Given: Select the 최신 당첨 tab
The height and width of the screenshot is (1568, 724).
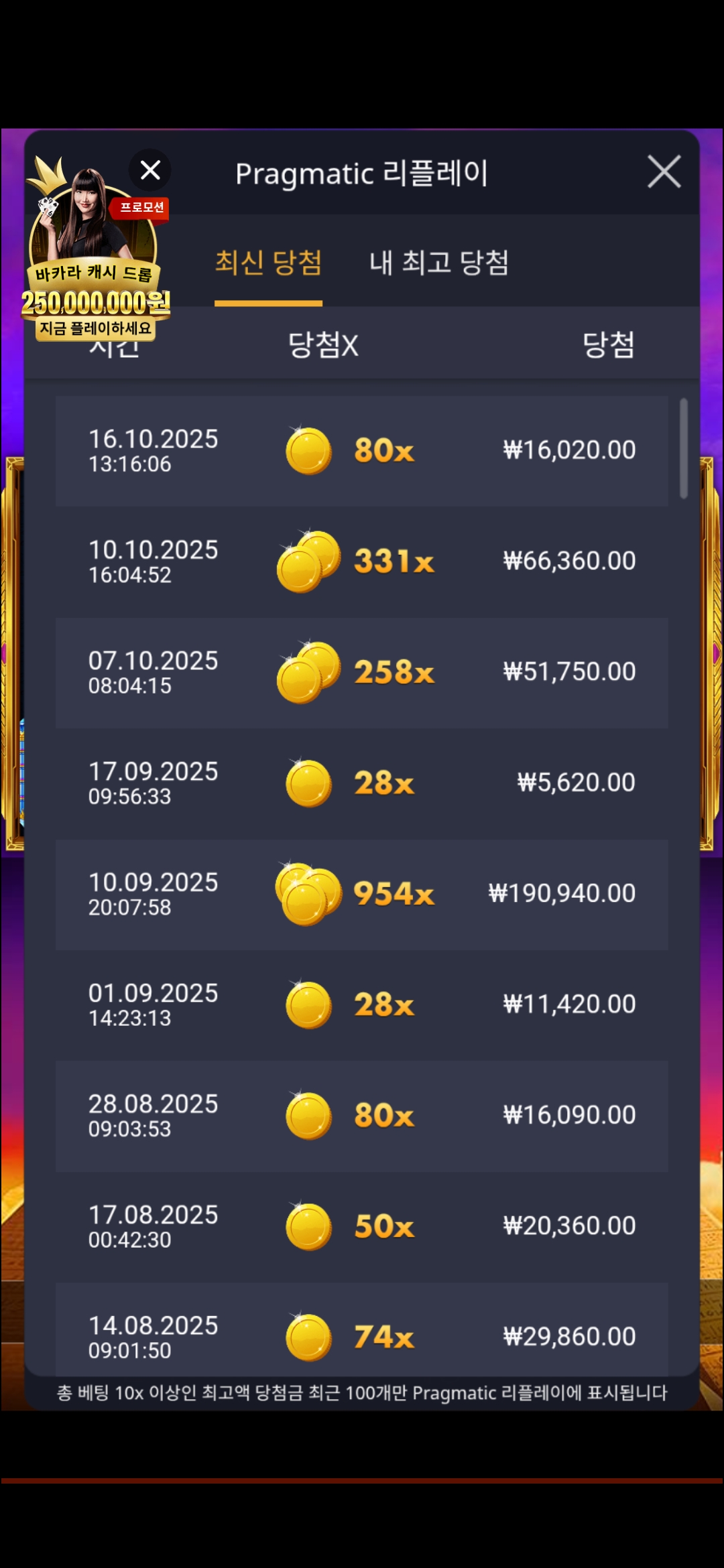Looking at the screenshot, I should point(268,263).
